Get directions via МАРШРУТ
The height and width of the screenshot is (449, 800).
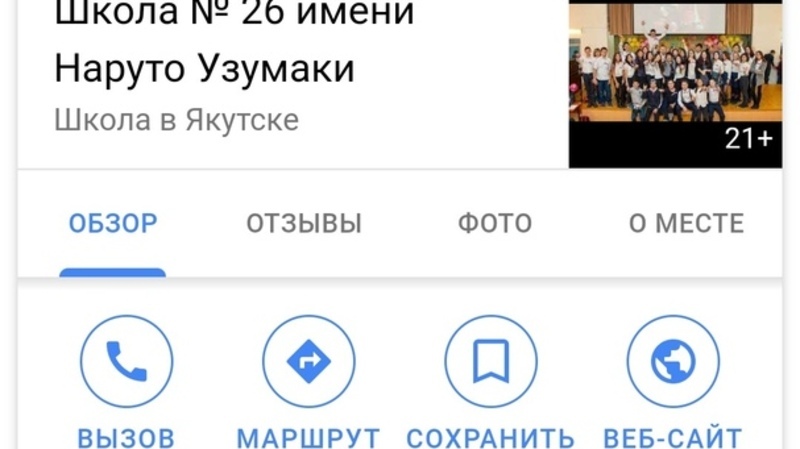[308, 362]
